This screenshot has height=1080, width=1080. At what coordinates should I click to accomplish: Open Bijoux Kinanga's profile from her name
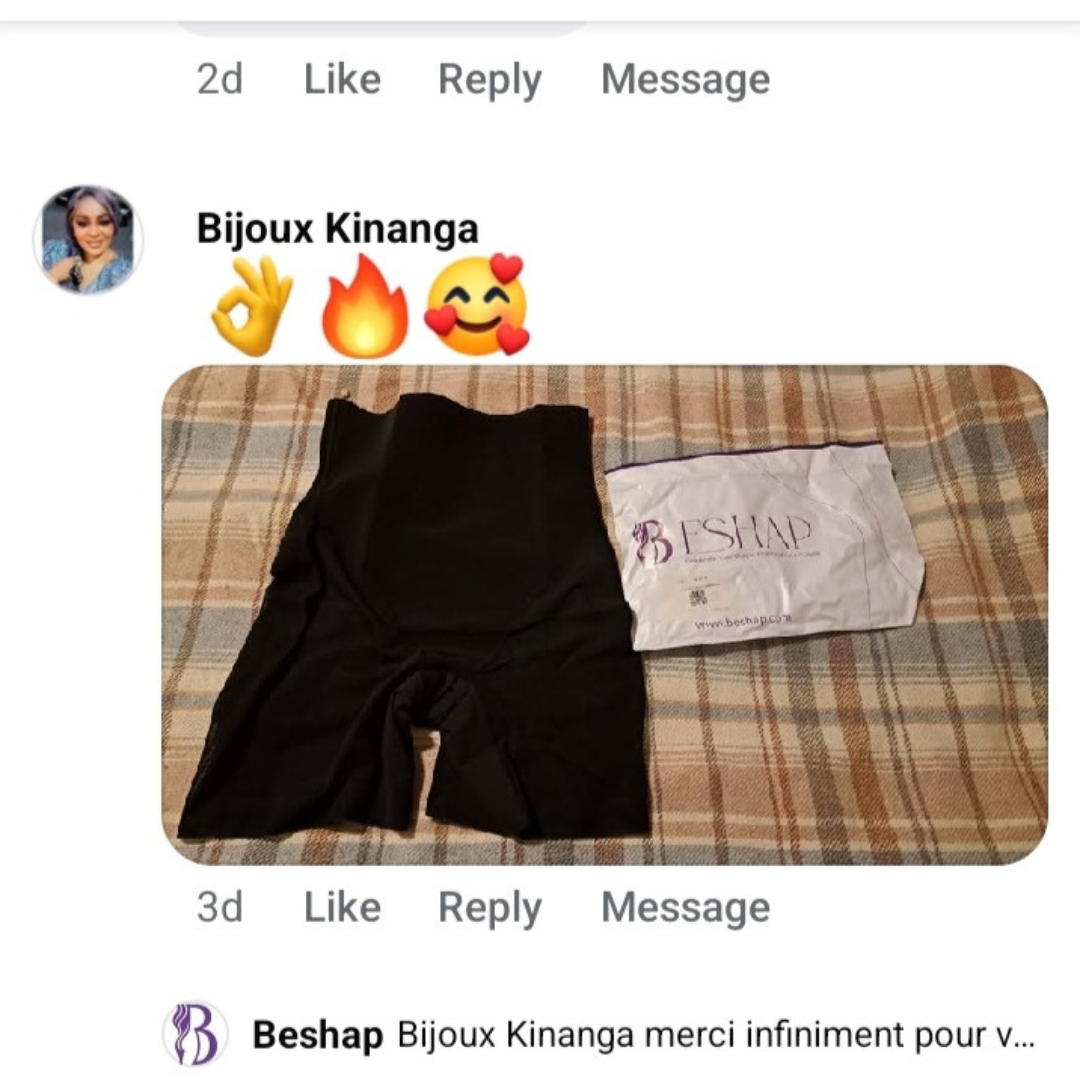337,228
